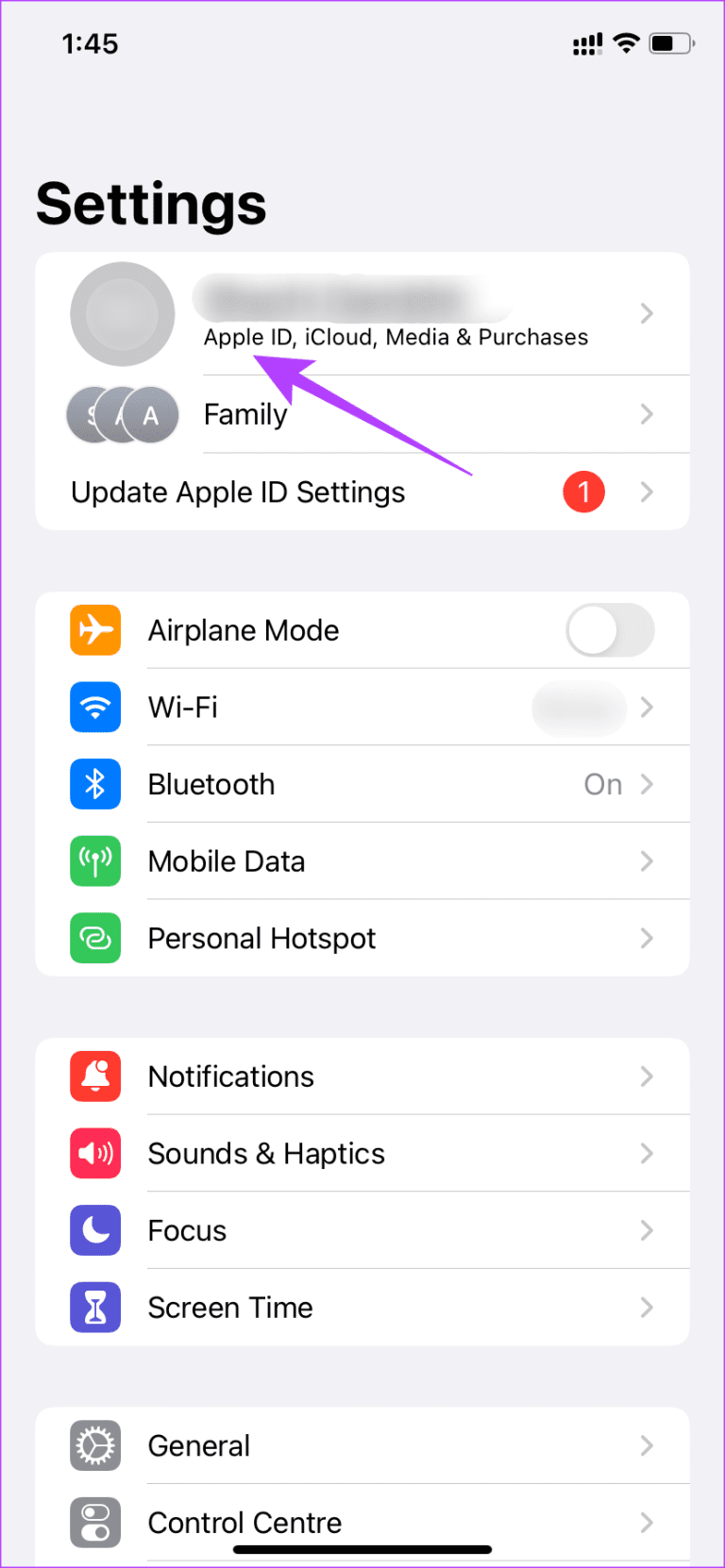Tap the Sounds & Haptics speaker icon
Screen dimensions: 725x1568
pyautogui.click(x=95, y=1153)
